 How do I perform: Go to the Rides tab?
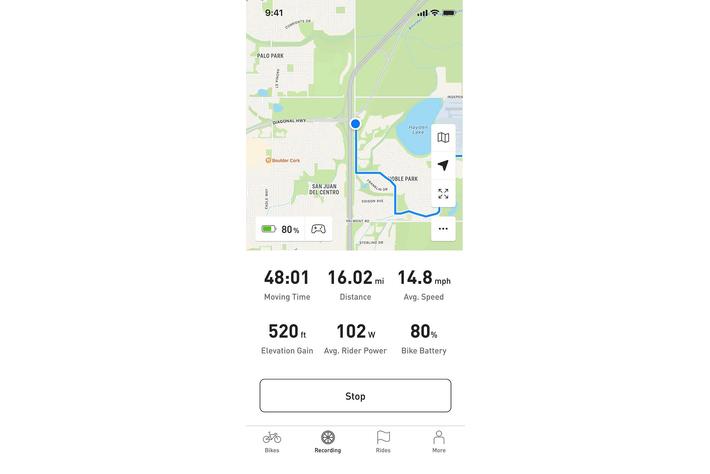coord(383,442)
